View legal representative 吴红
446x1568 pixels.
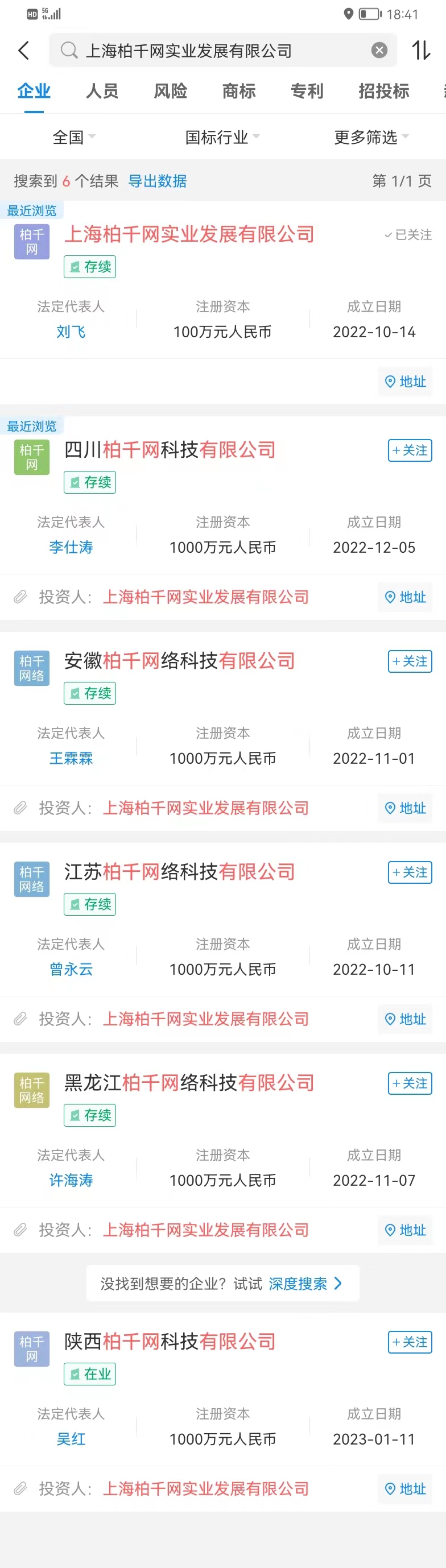[71, 1439]
